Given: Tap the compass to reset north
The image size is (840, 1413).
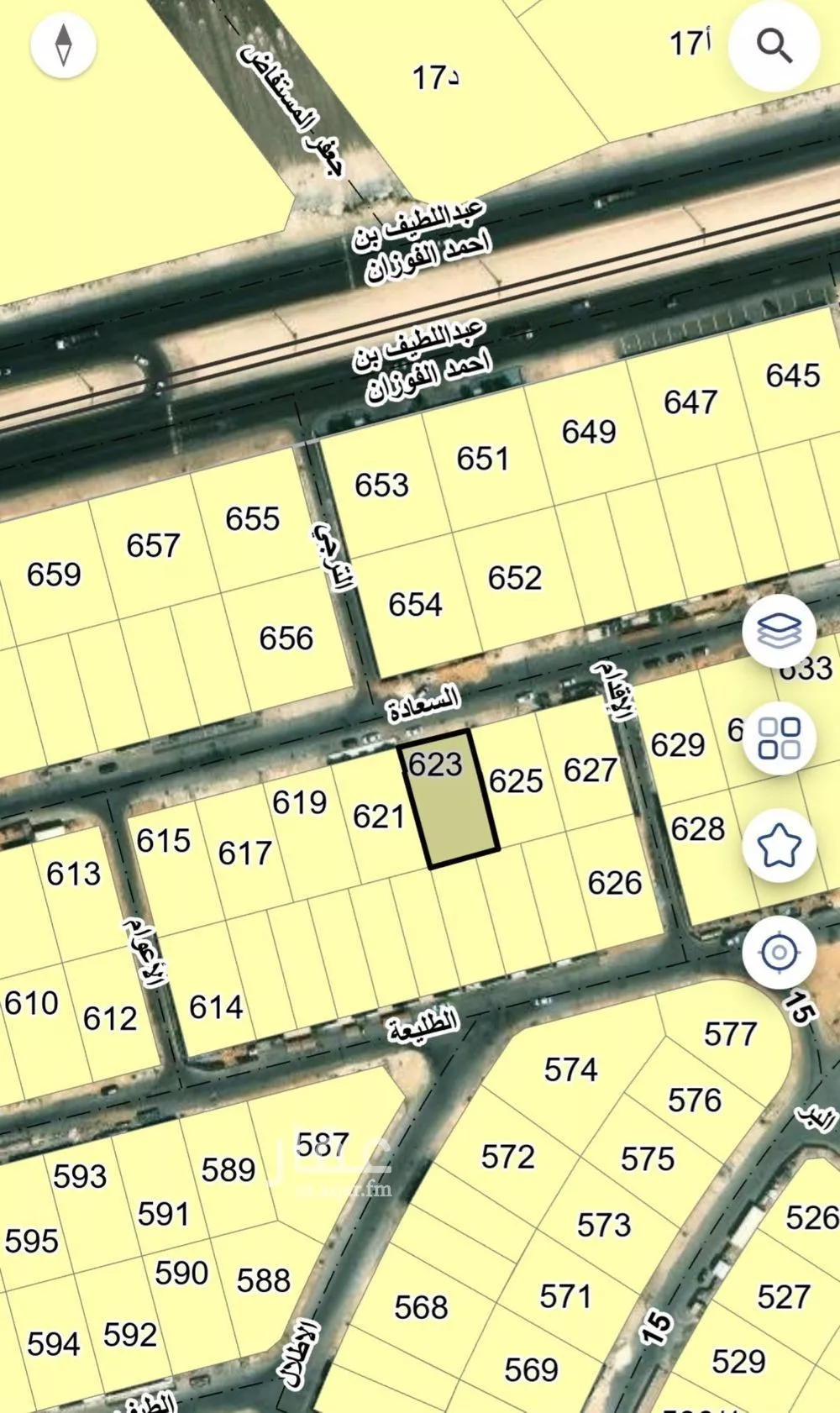Looking at the screenshot, I should click(63, 45).
